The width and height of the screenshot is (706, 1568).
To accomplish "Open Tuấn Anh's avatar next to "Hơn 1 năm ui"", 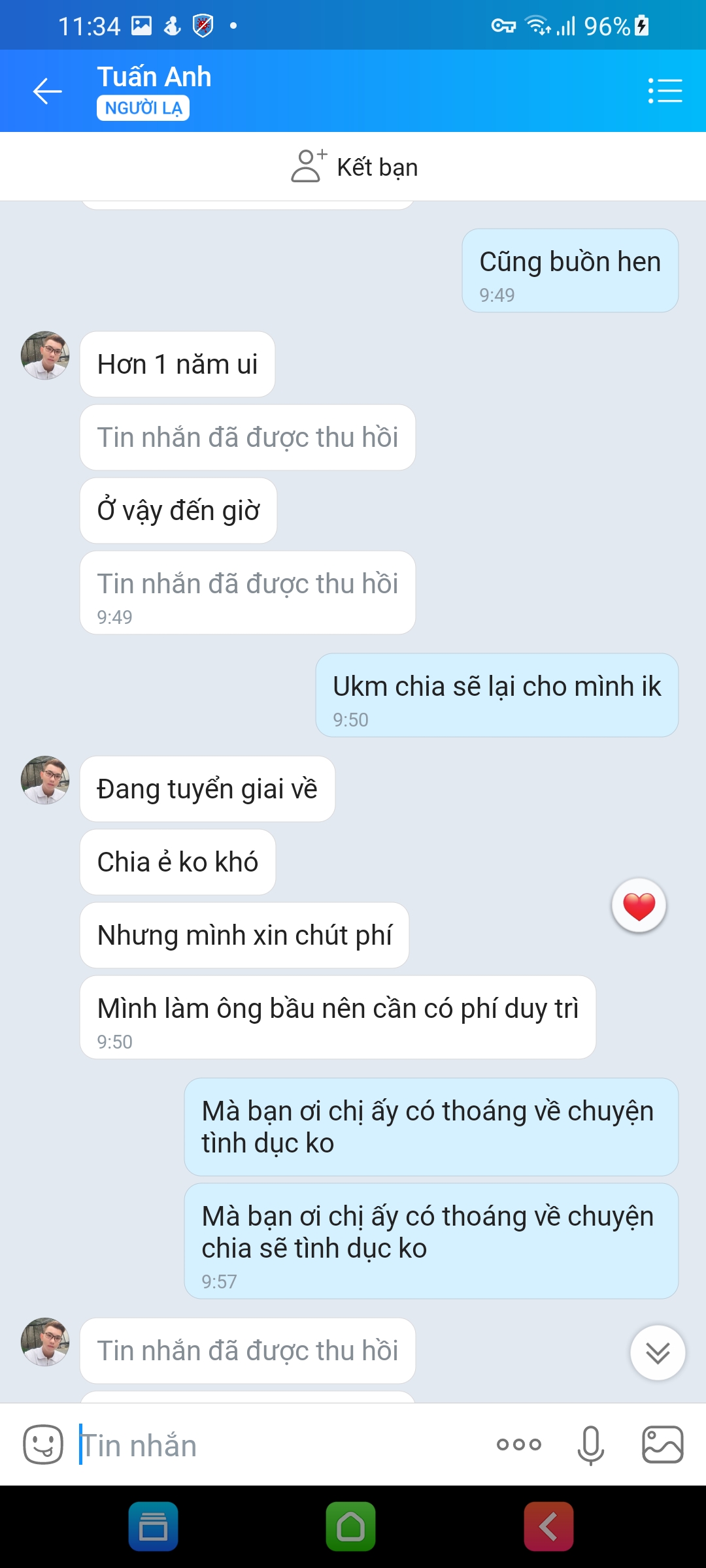I will (x=45, y=355).
